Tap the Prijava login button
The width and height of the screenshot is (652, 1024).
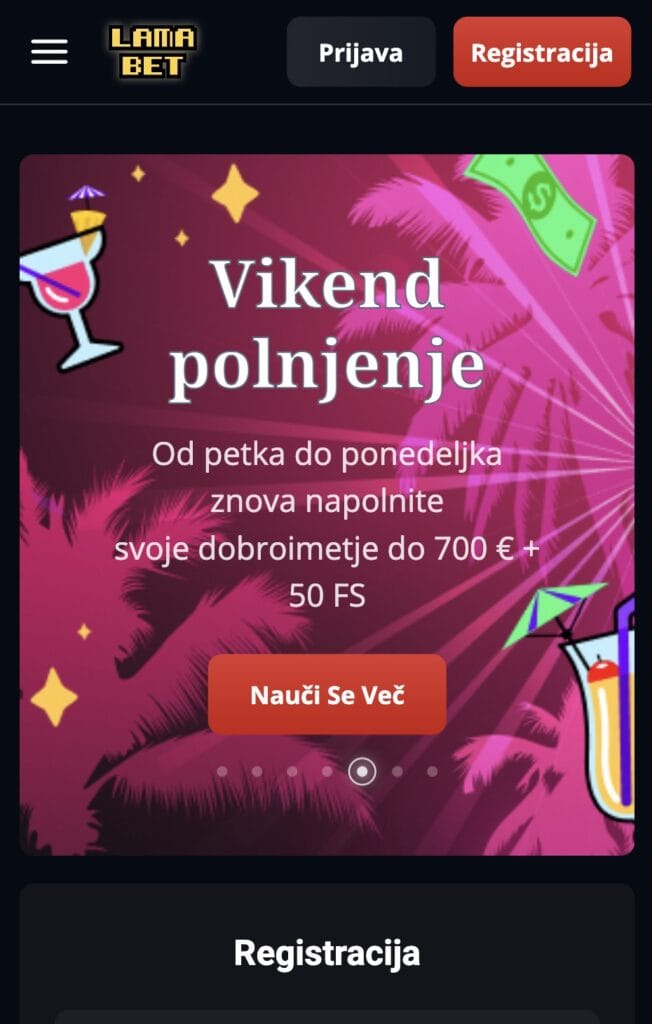tap(361, 52)
